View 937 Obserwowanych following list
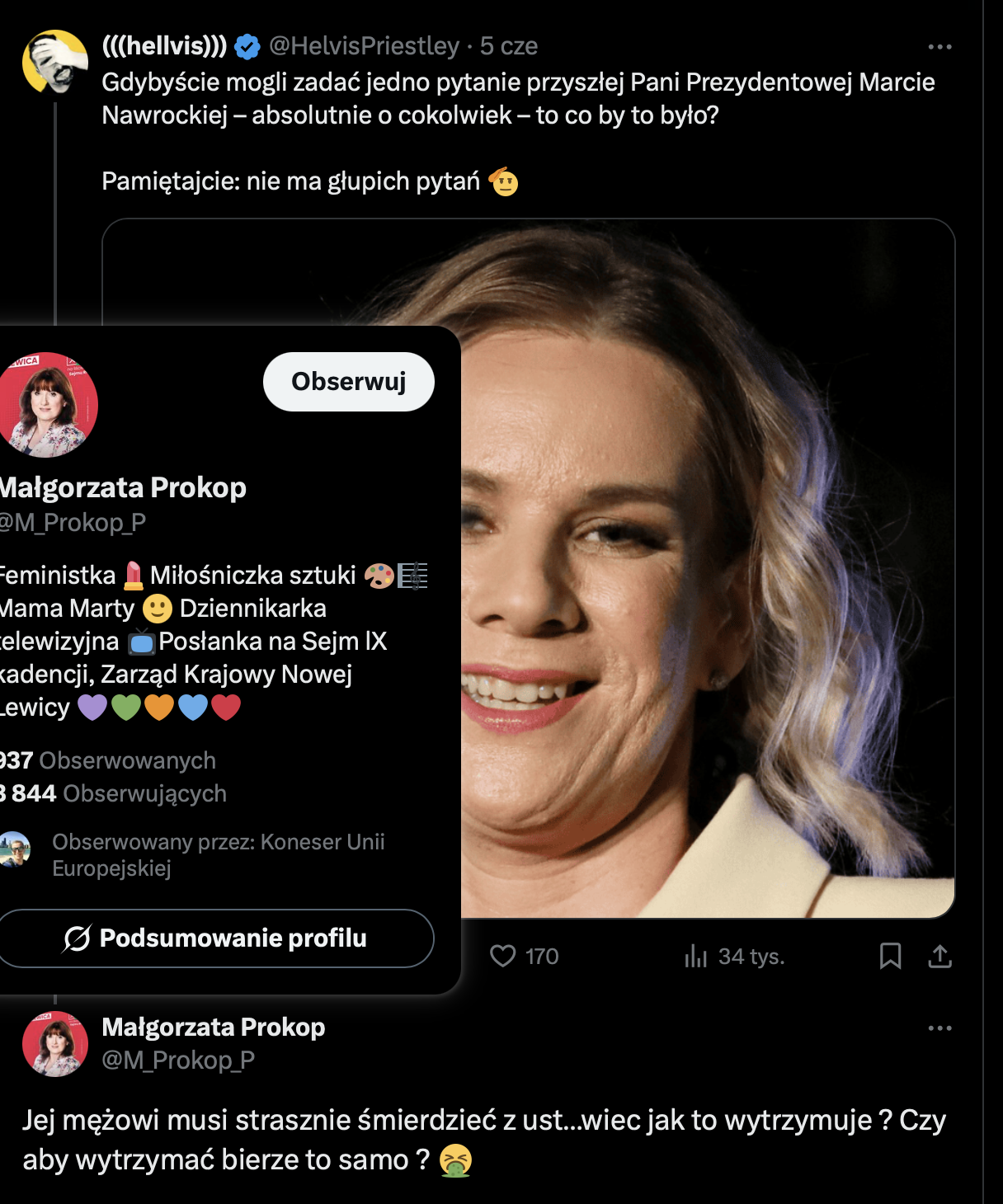Viewport: 1003px width, 1204px height. [109, 760]
